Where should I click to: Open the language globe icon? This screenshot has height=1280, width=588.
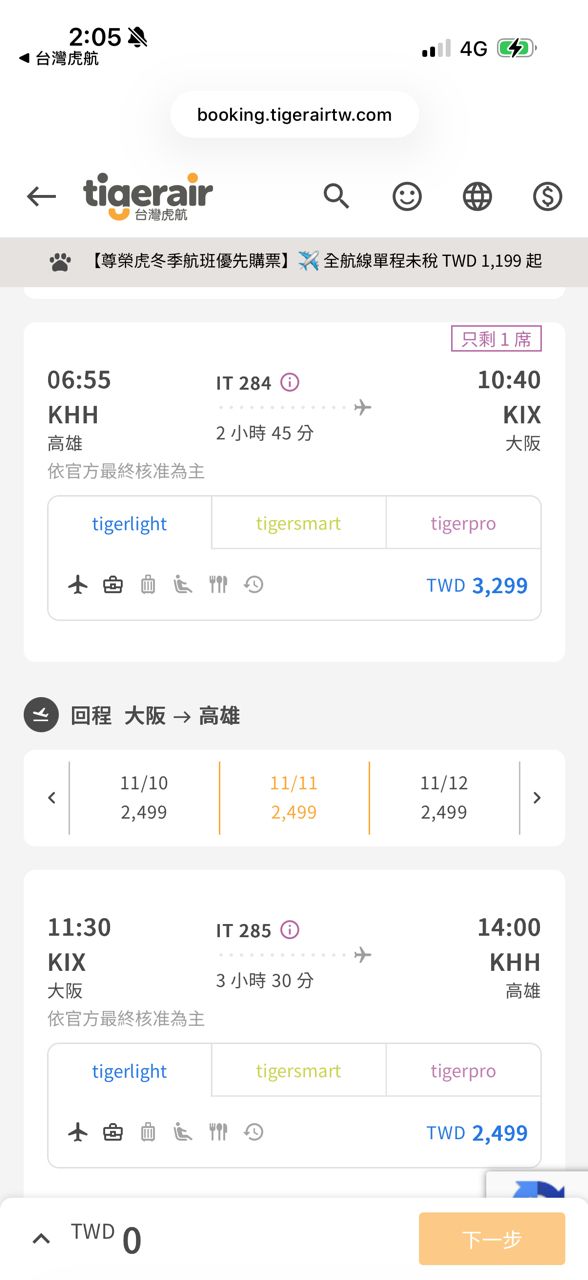(x=477, y=196)
